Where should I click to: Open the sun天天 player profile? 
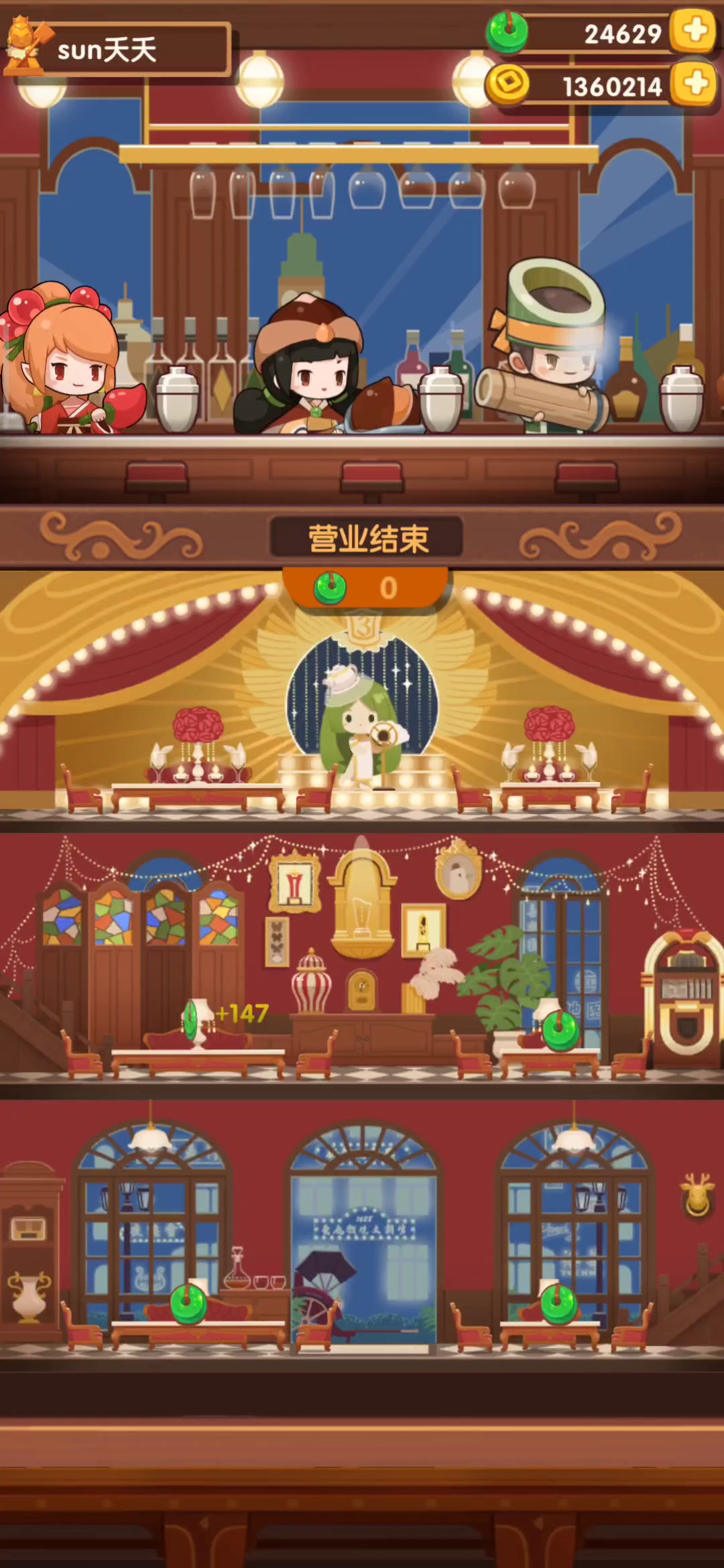tap(117, 50)
